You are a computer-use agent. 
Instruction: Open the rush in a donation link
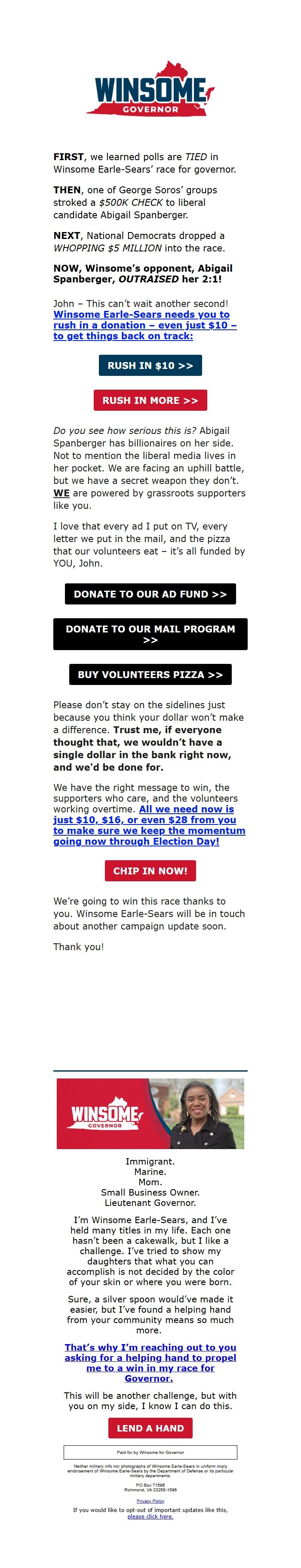click(x=145, y=325)
